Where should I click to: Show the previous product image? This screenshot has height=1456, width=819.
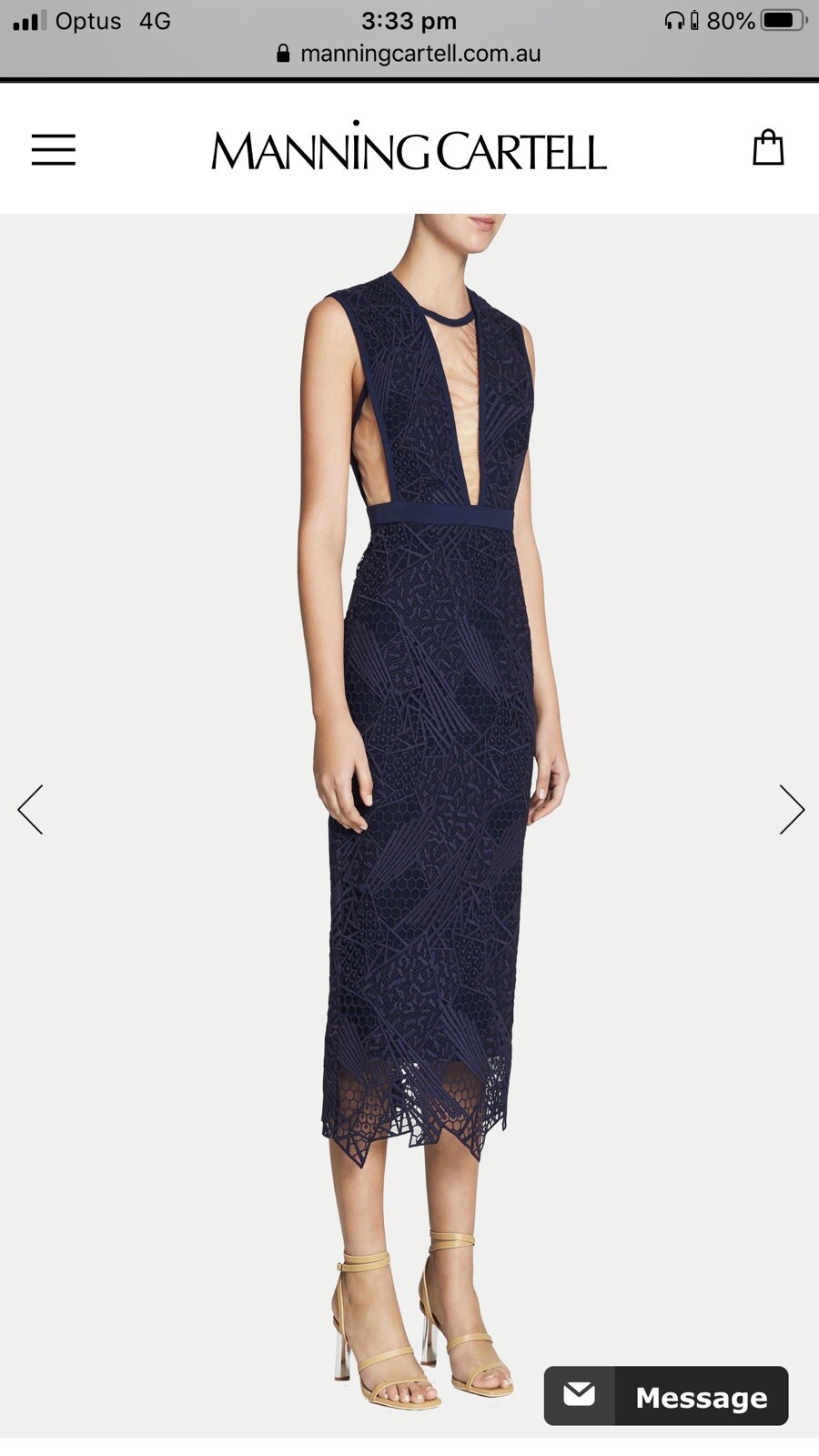(x=30, y=809)
